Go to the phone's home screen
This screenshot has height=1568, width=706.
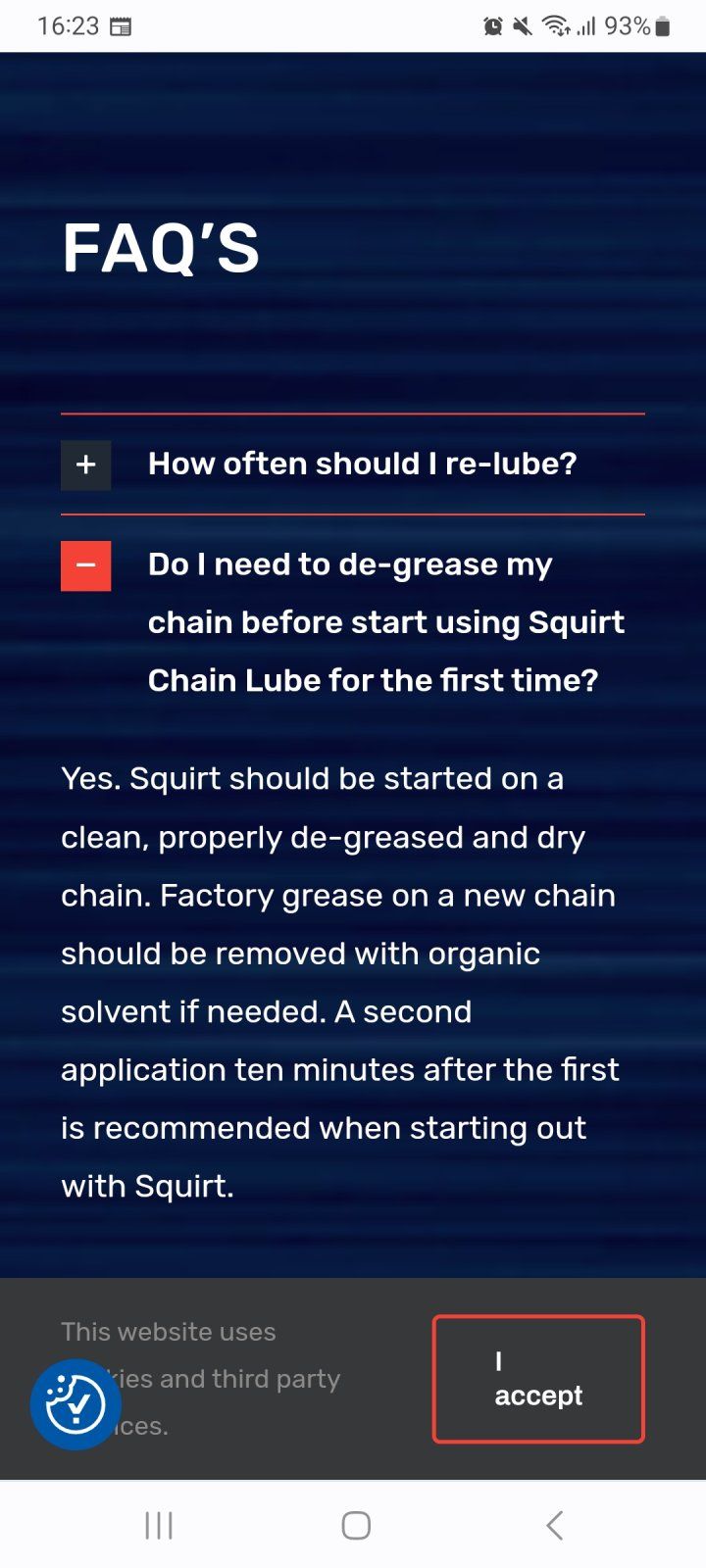point(355,1525)
